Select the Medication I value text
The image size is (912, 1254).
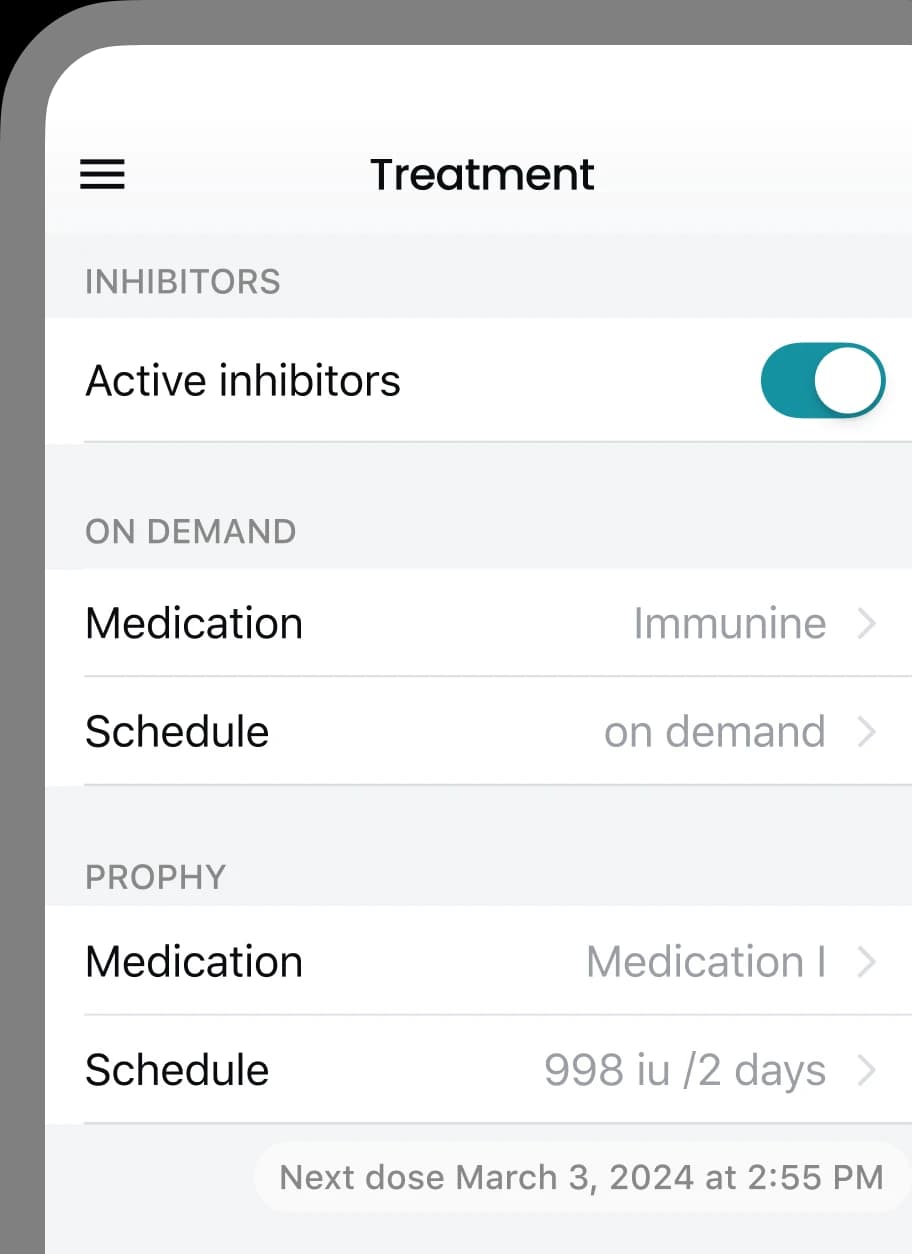(706, 961)
